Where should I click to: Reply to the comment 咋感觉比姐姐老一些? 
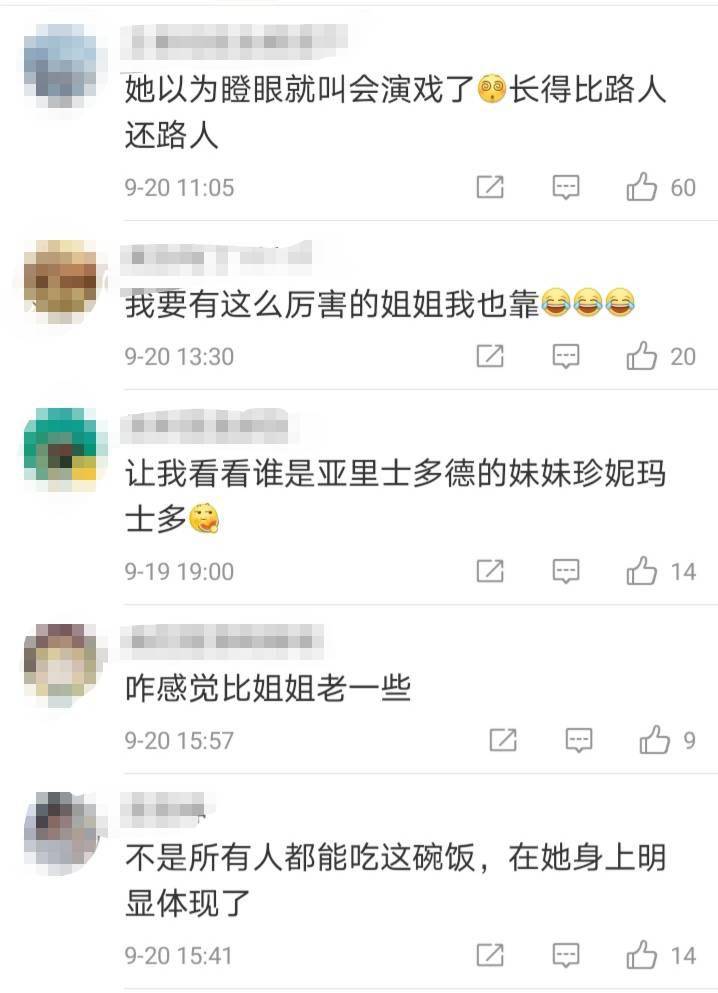(579, 740)
